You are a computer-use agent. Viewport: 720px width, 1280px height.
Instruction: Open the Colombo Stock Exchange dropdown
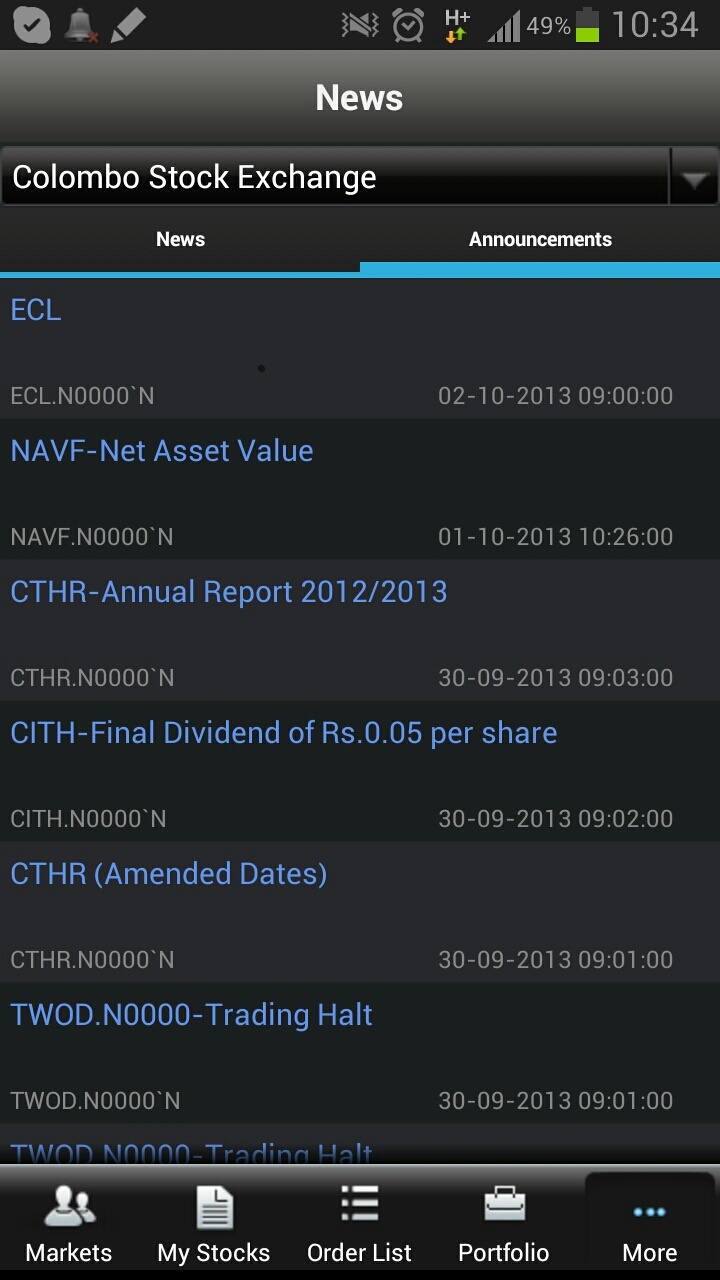click(360, 177)
